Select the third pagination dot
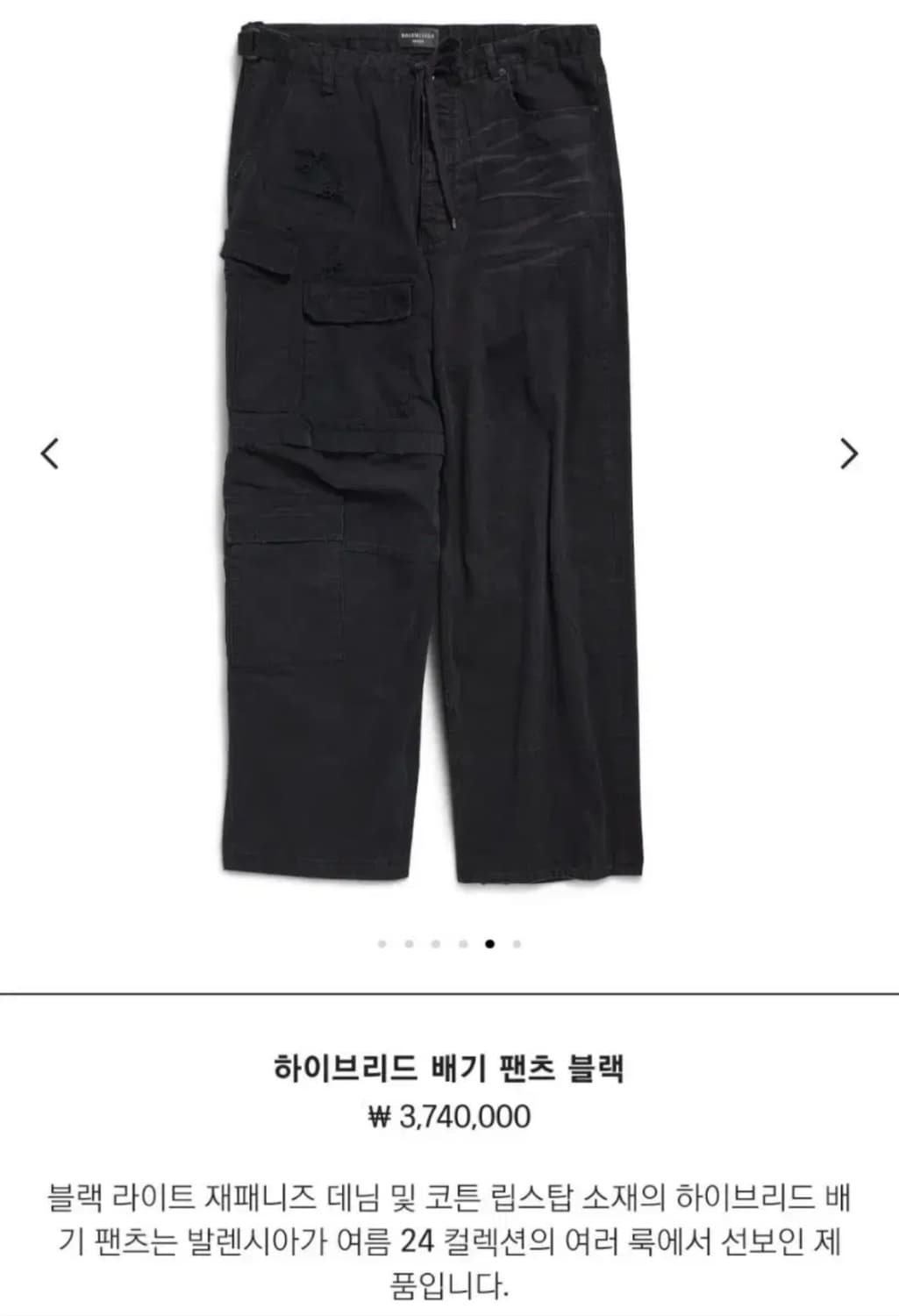The height and width of the screenshot is (1316, 899). click(x=435, y=943)
